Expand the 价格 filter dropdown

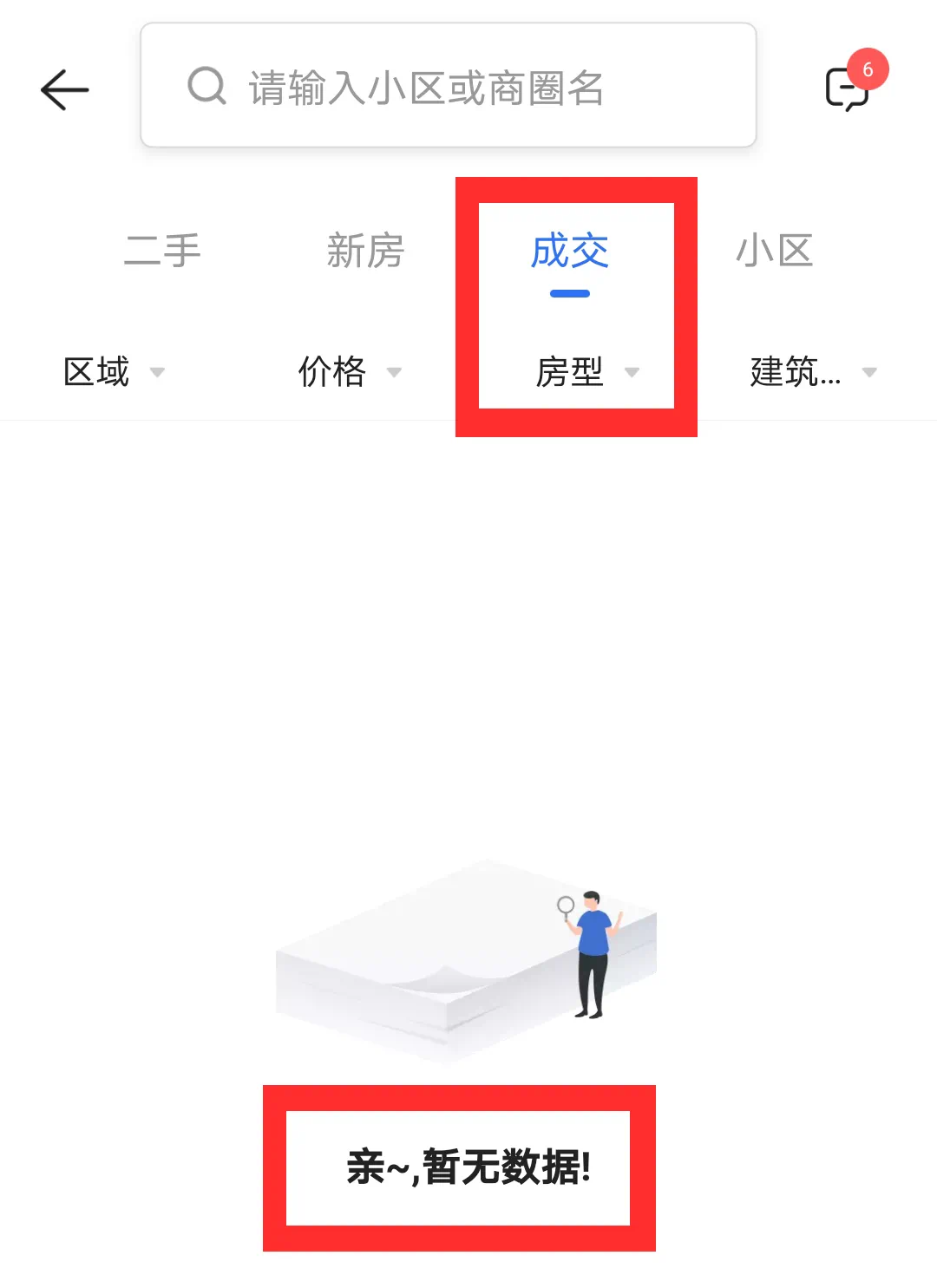[349, 372]
